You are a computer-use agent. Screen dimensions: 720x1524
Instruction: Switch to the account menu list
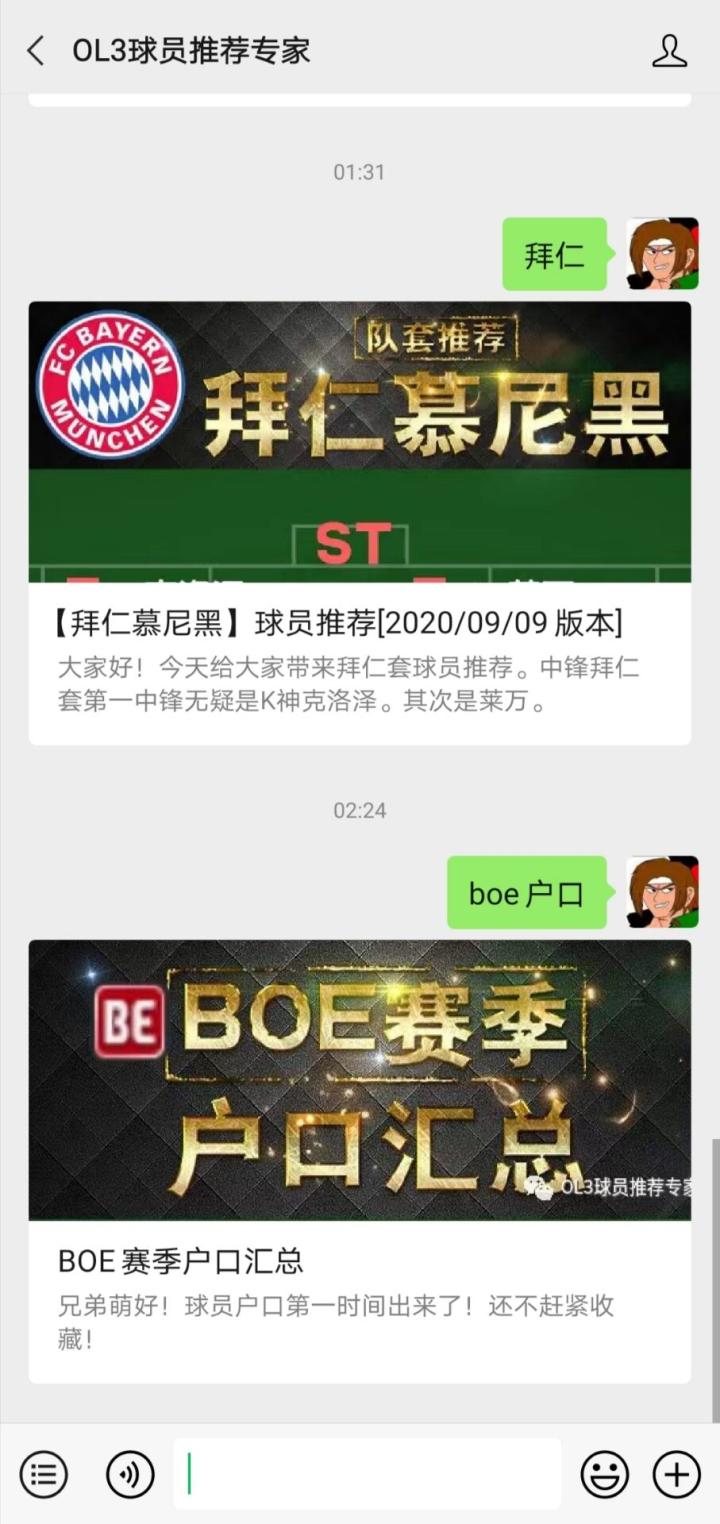pos(44,1474)
